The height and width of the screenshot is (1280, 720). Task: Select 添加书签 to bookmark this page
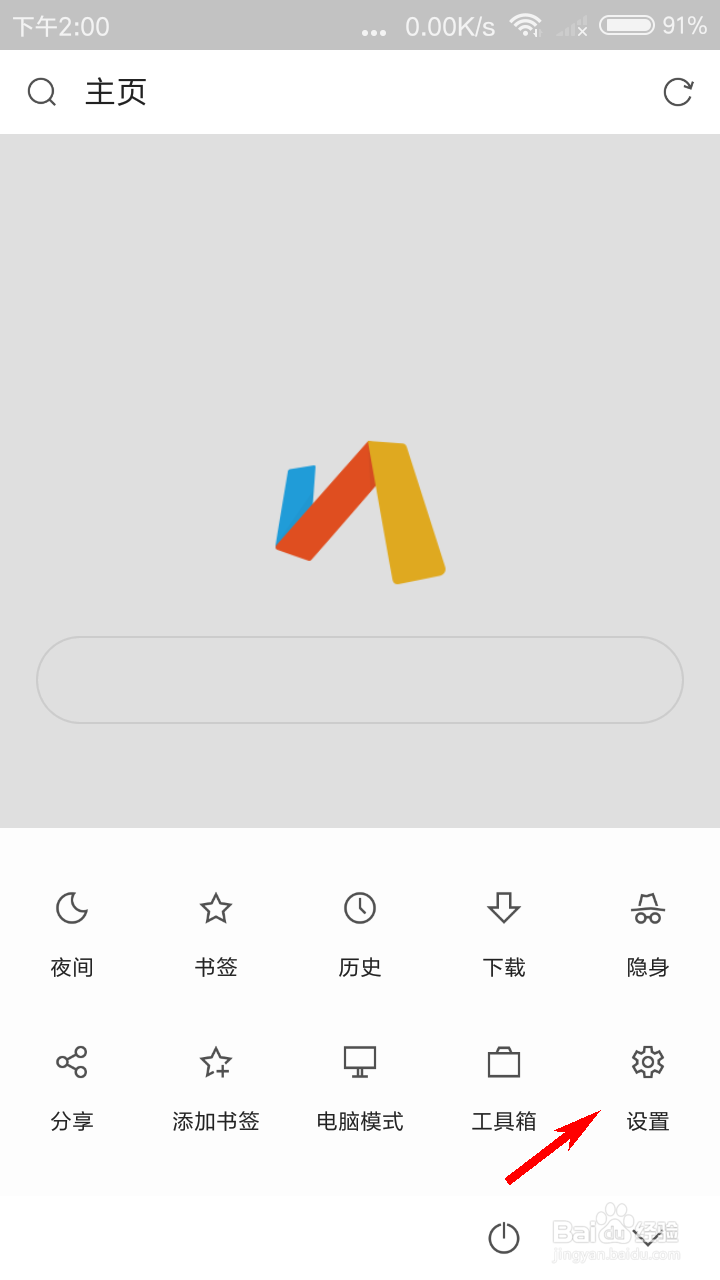[215, 1085]
